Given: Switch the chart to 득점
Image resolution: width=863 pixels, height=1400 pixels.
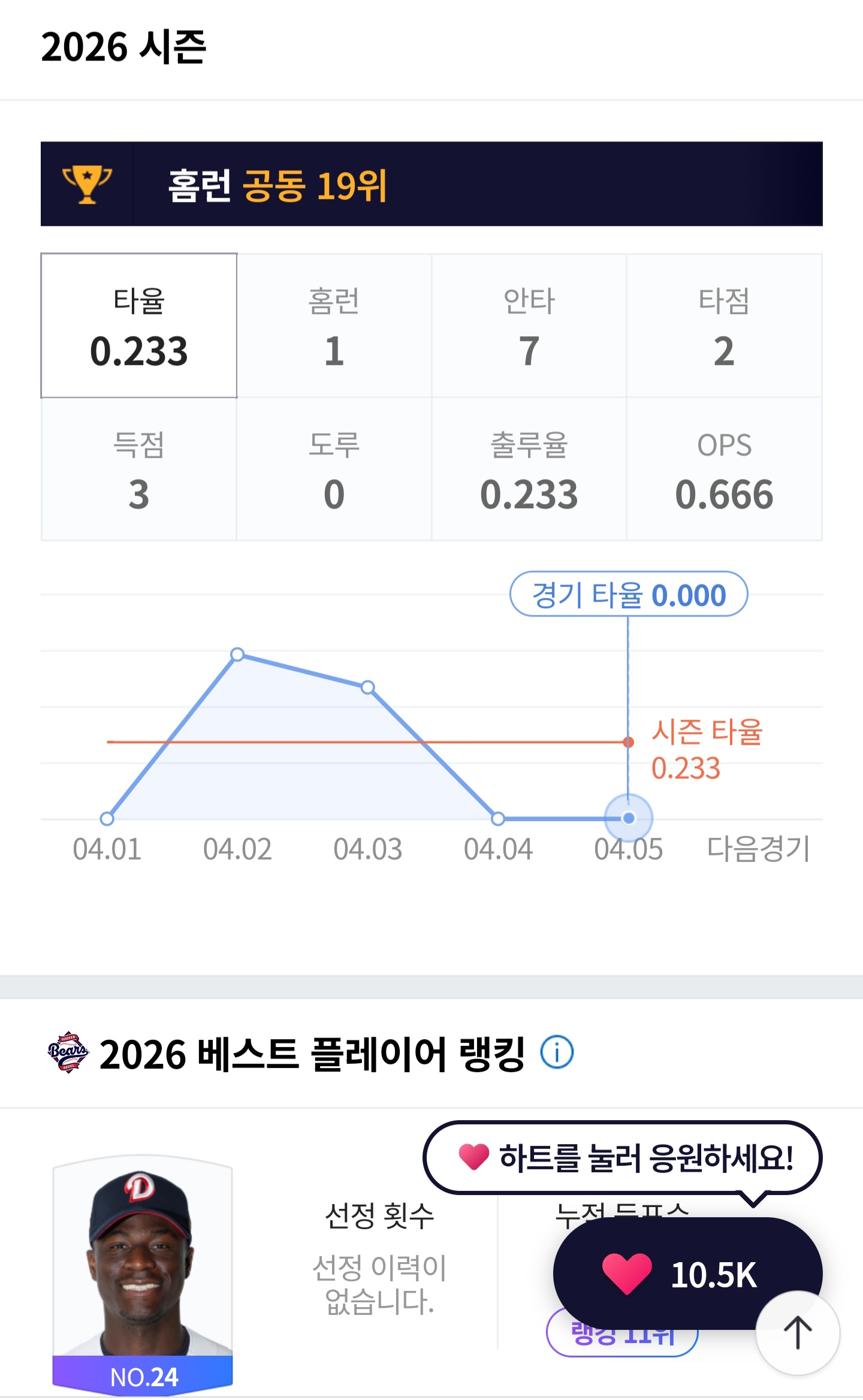Looking at the screenshot, I should (x=138, y=469).
